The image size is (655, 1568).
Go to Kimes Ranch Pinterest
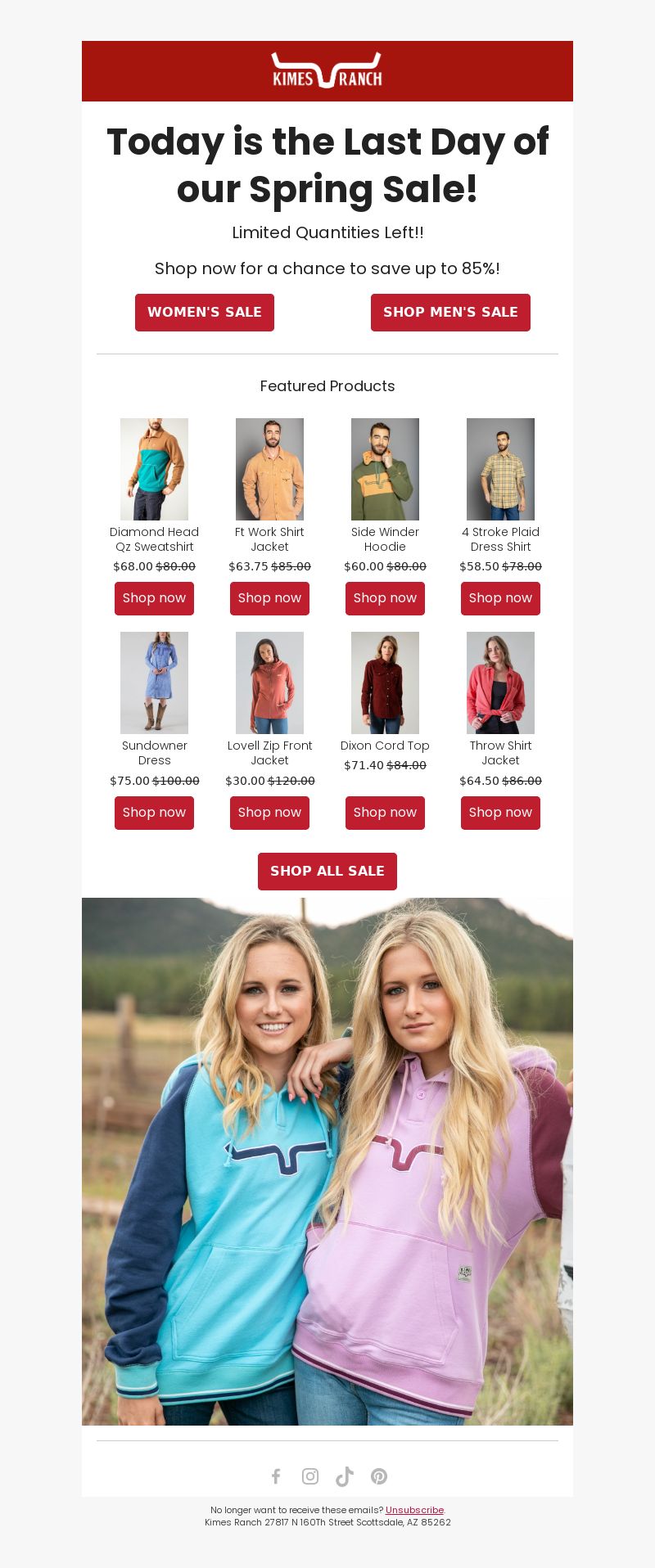pyautogui.click(x=379, y=1476)
